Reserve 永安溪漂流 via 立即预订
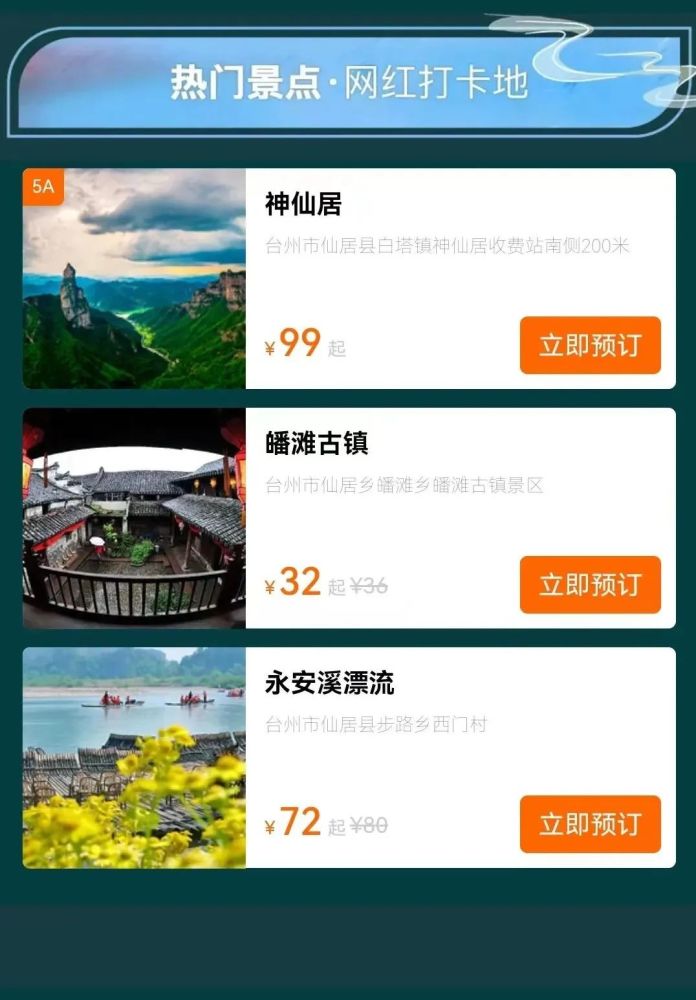Image resolution: width=696 pixels, height=1000 pixels. [590, 824]
